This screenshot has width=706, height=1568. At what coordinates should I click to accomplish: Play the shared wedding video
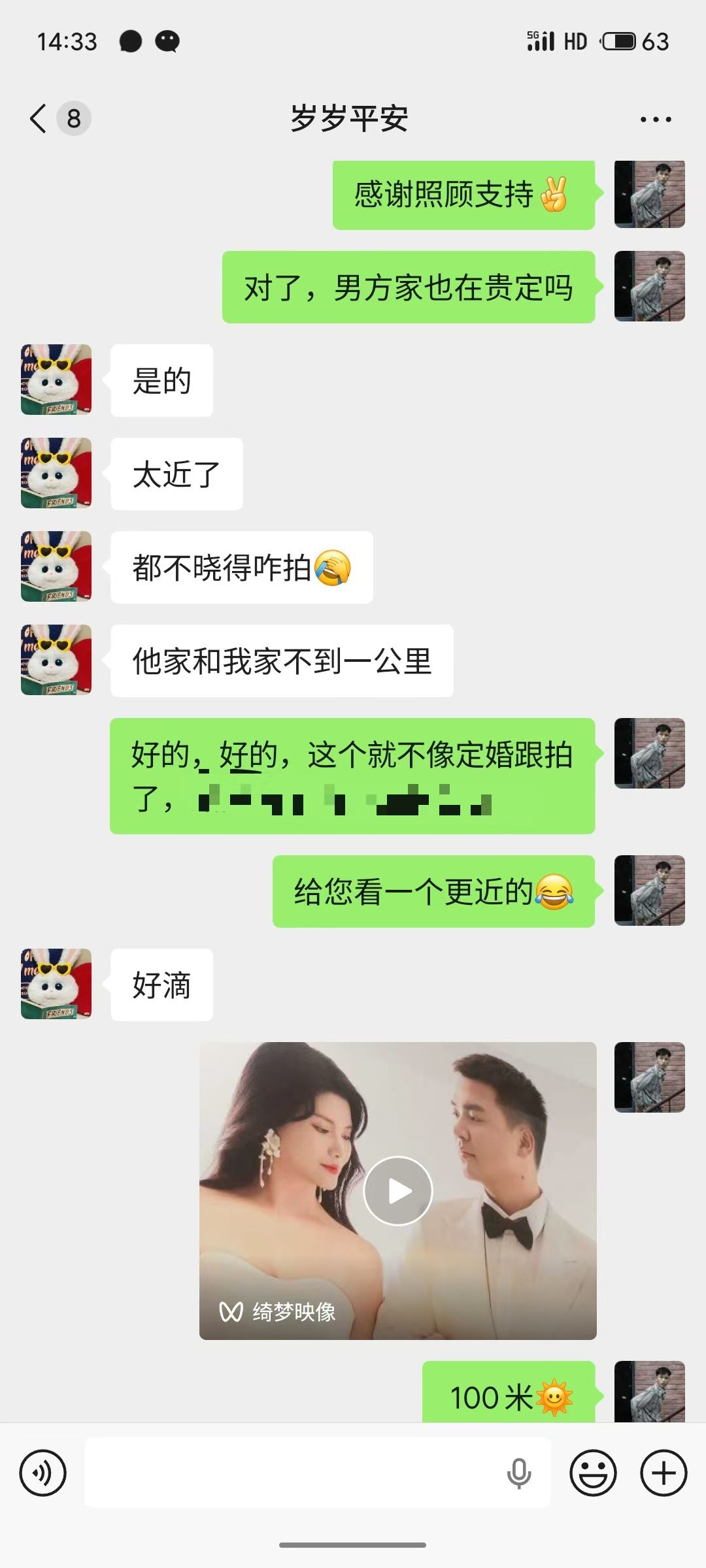pos(397,1190)
